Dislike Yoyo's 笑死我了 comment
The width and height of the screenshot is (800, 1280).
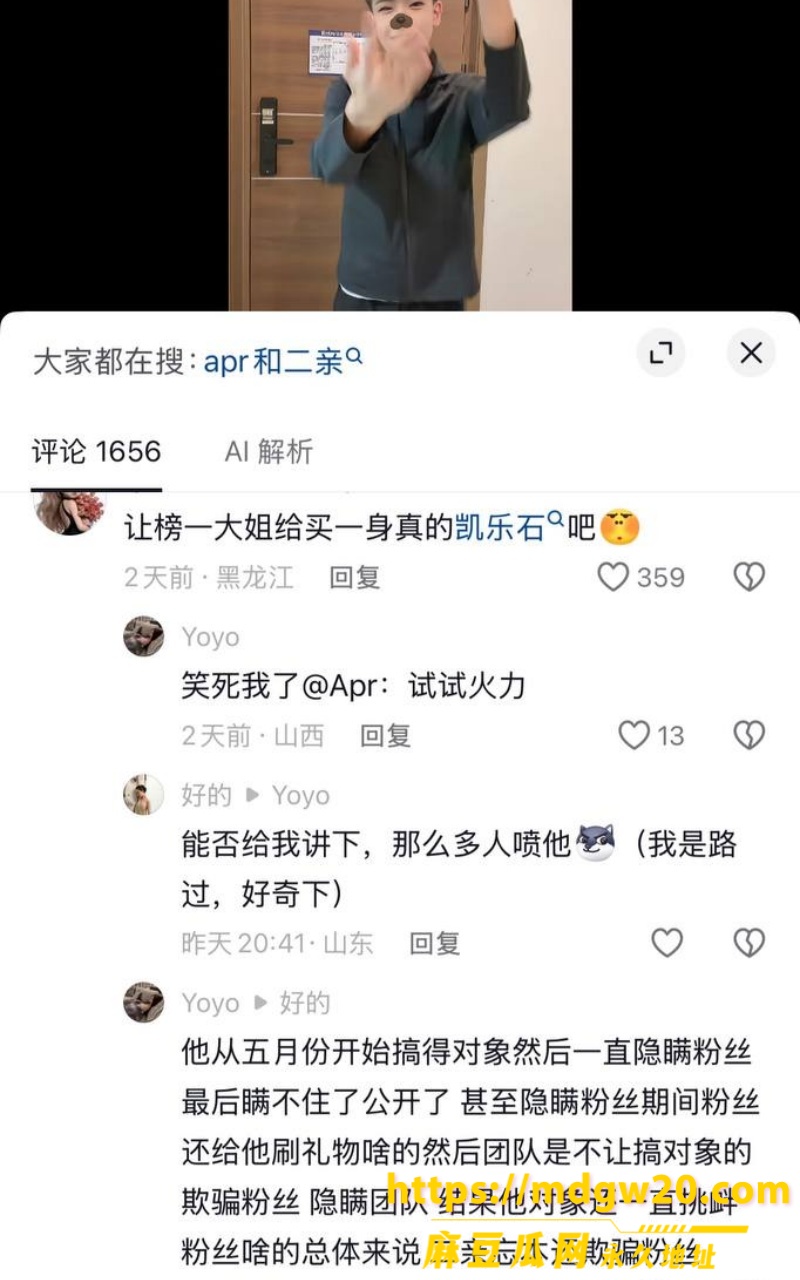tap(749, 737)
